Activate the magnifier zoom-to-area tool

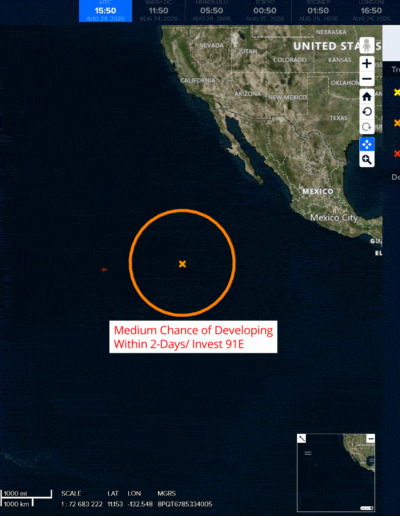367,160
